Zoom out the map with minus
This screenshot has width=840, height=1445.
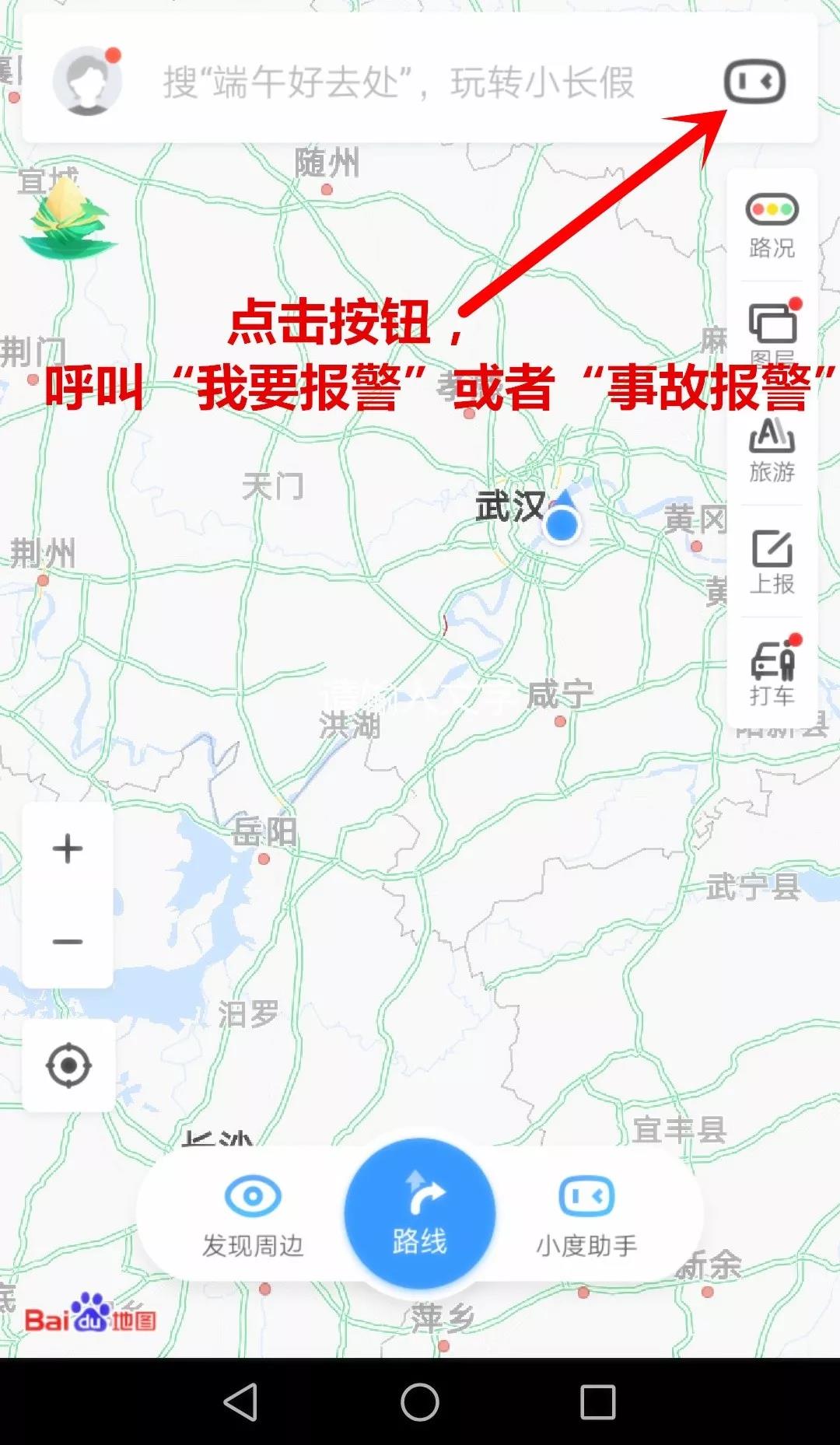tap(68, 942)
